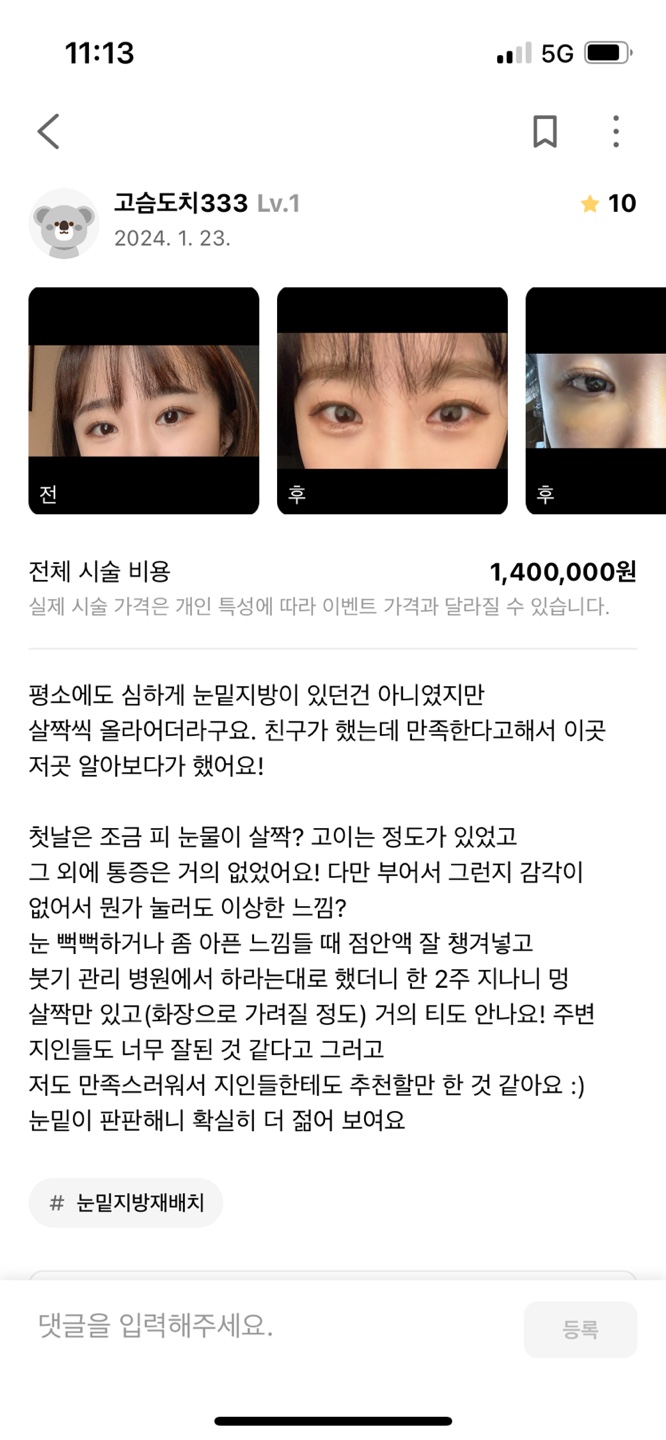This screenshot has height=1440, width=666.
Task: Tap the 등록 submit button
Action: [580, 1329]
